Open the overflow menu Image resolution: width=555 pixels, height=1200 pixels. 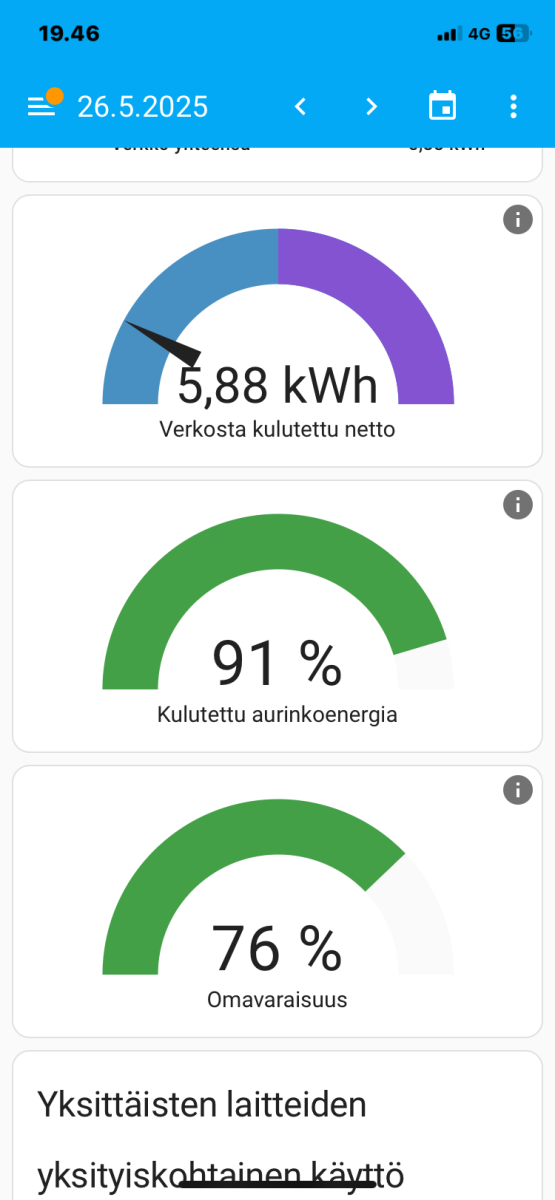(x=513, y=106)
